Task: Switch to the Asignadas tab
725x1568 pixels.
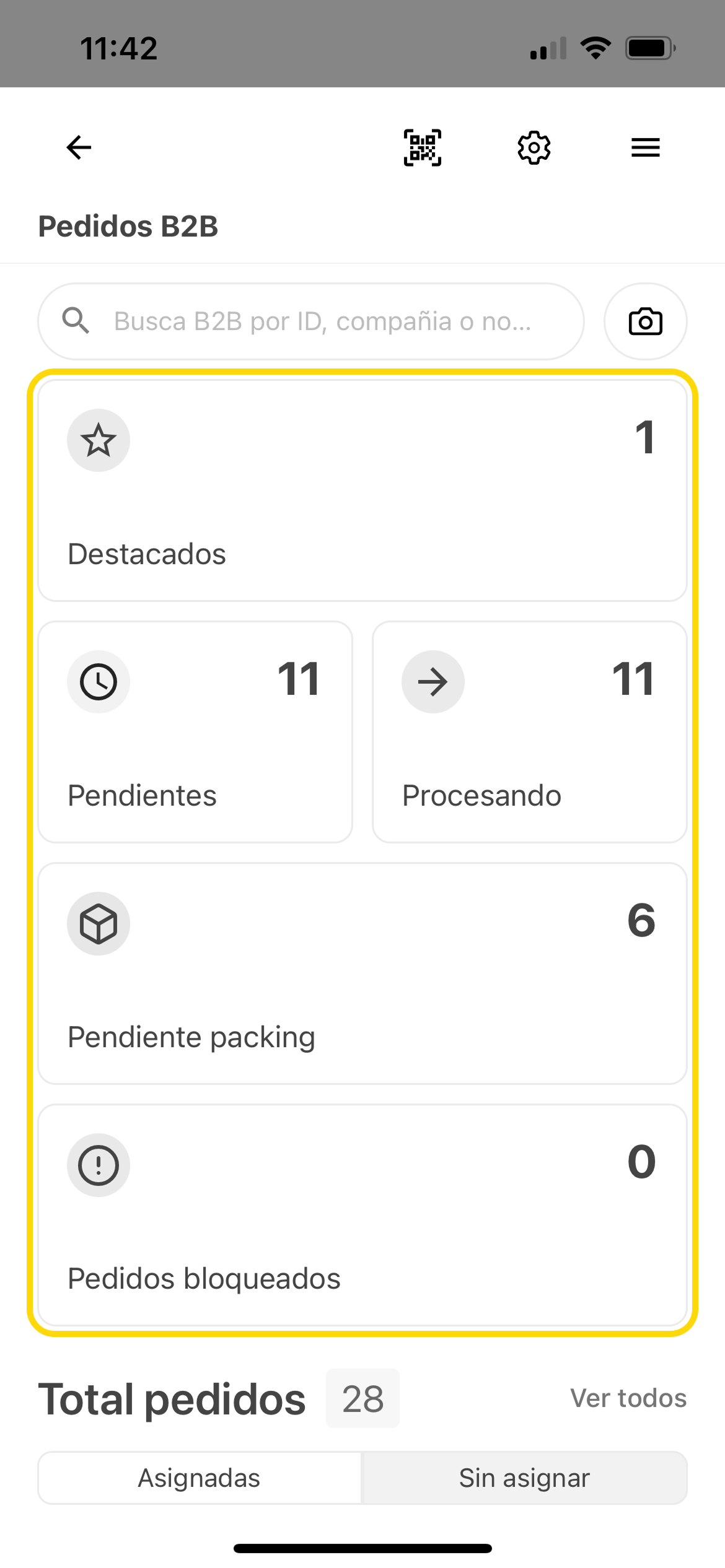Action: click(200, 1478)
